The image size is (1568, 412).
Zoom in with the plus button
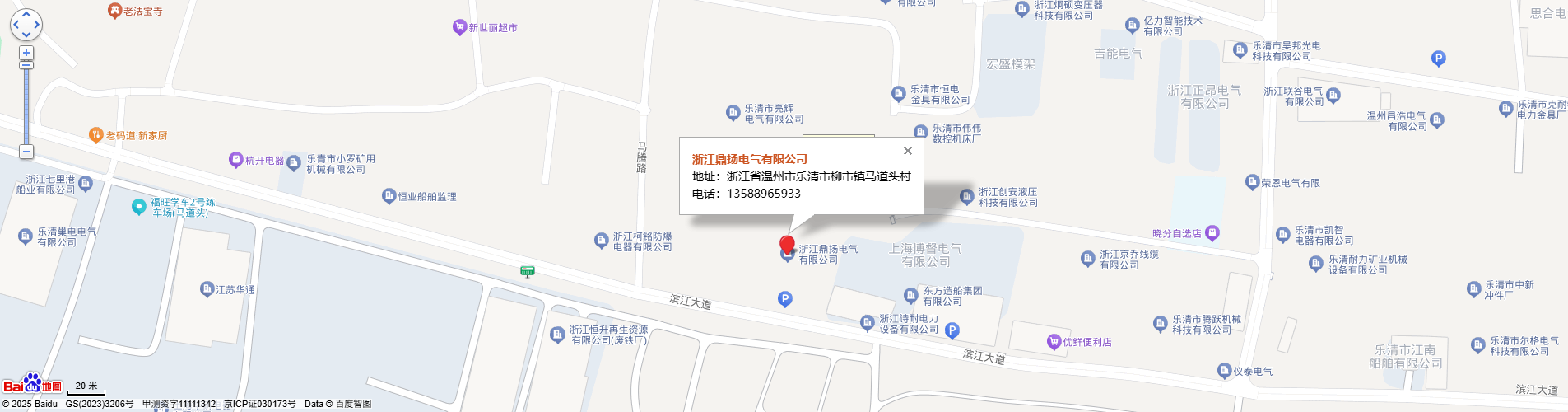[26, 53]
